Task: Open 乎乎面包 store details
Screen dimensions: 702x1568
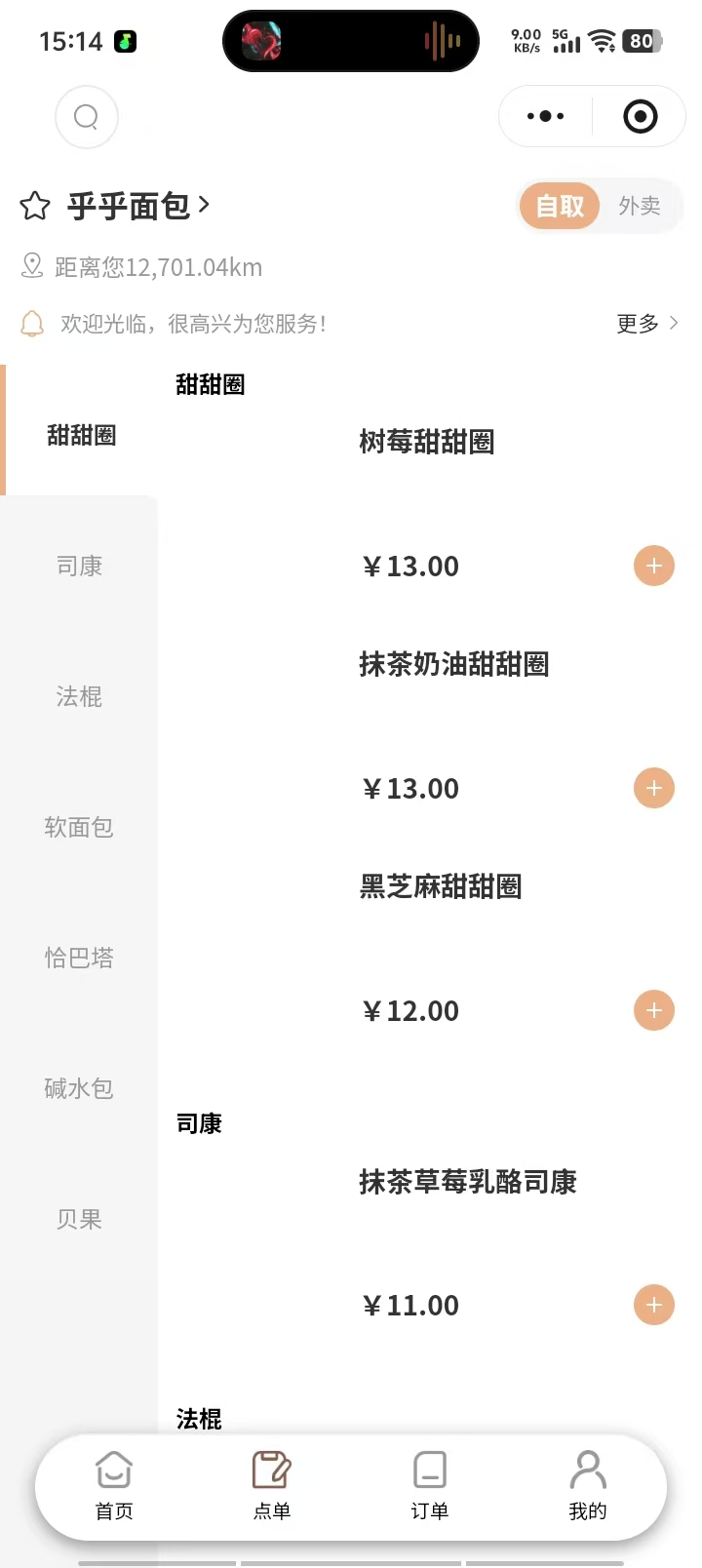Action: point(137,206)
